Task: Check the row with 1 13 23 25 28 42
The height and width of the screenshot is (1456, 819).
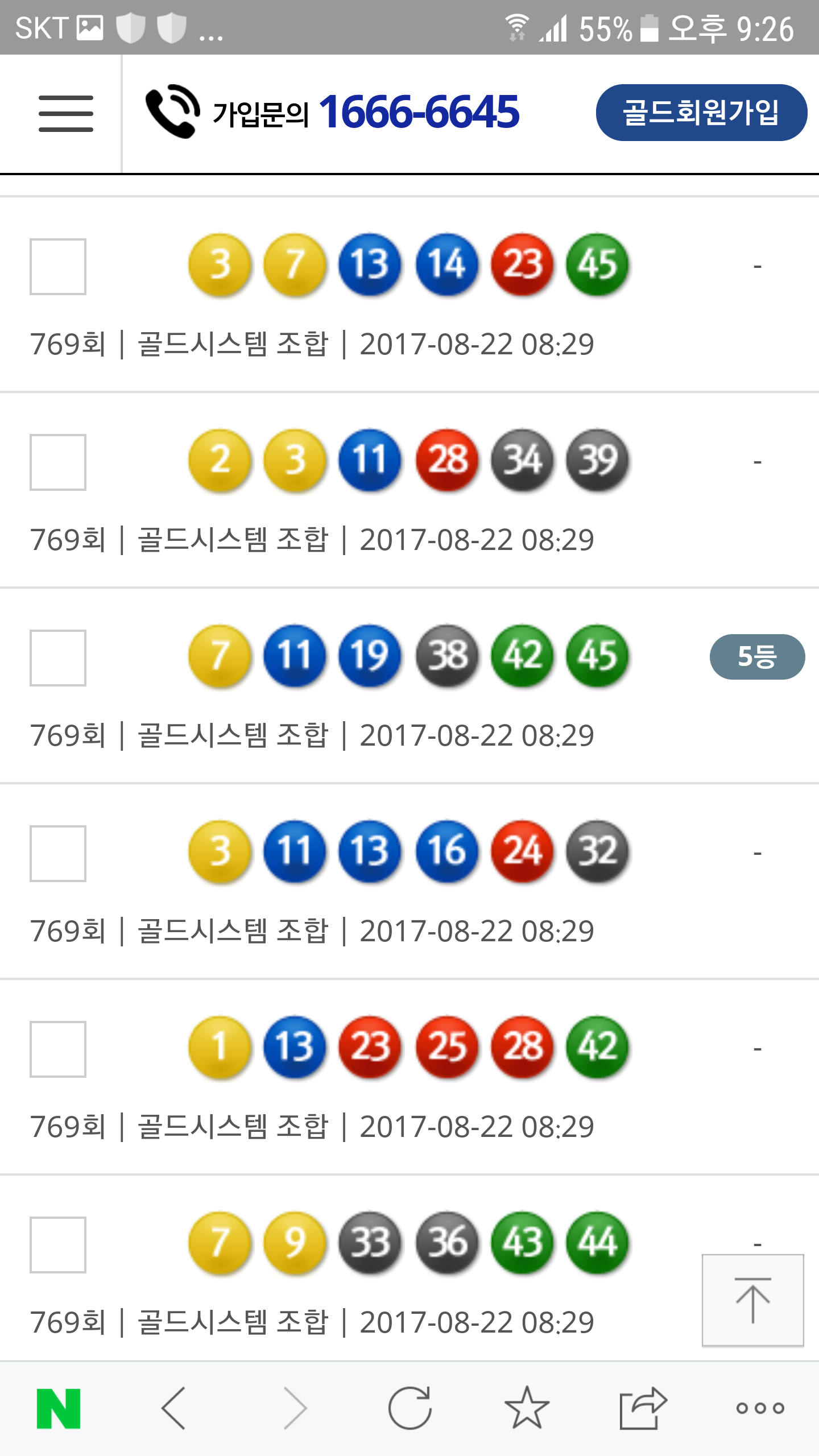Action: click(58, 1049)
